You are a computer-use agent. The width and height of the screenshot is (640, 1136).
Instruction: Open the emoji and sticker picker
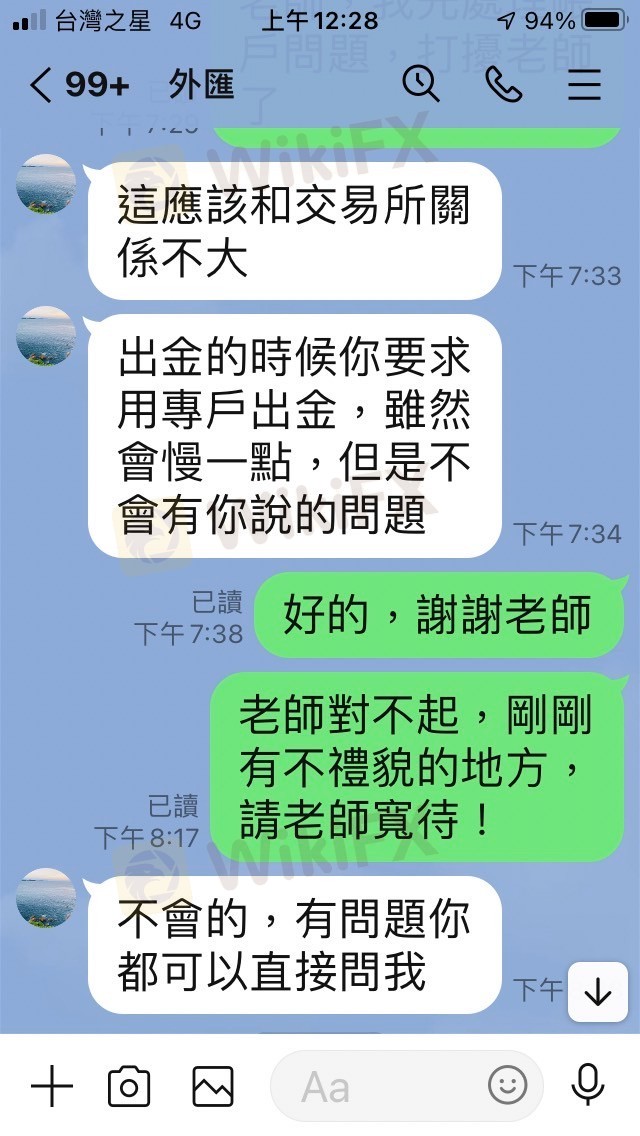[x=507, y=1085]
